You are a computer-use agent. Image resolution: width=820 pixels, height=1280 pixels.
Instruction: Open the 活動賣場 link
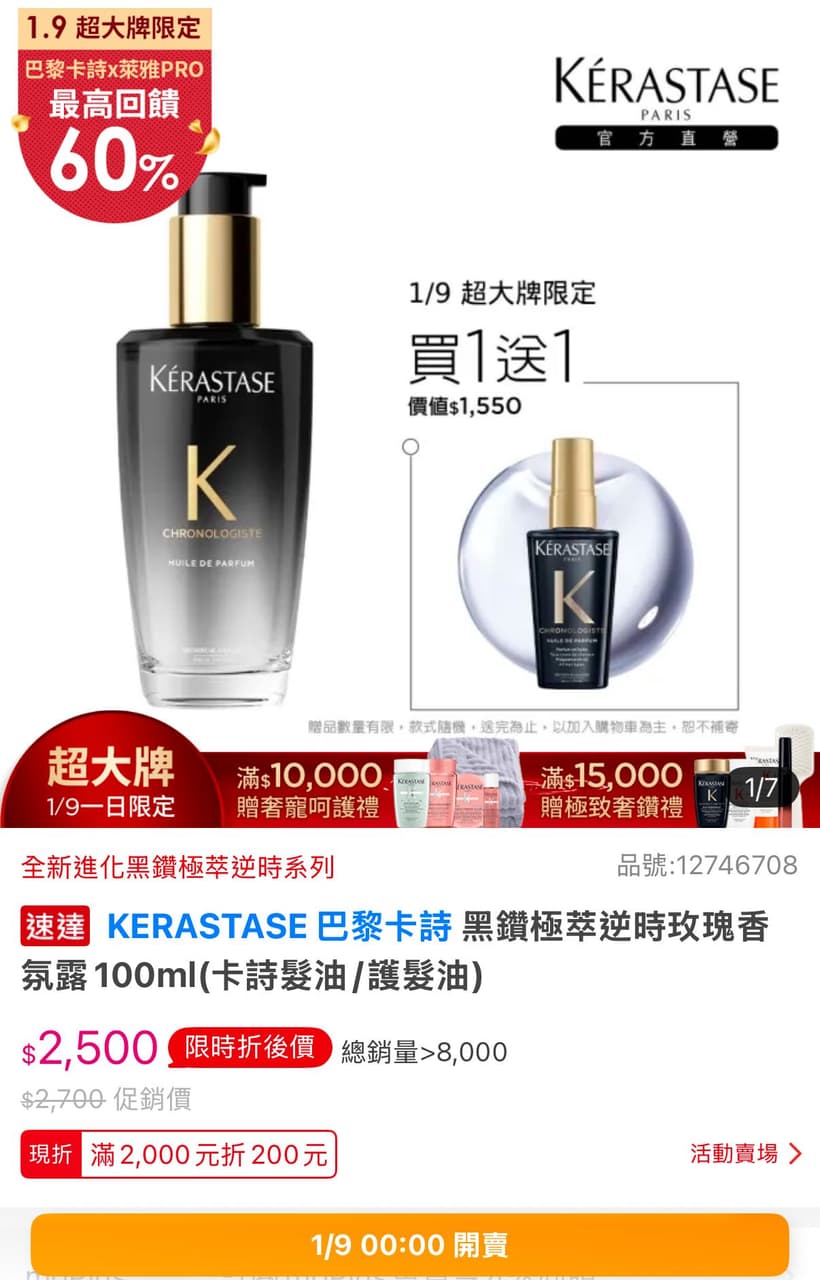[x=746, y=1154]
